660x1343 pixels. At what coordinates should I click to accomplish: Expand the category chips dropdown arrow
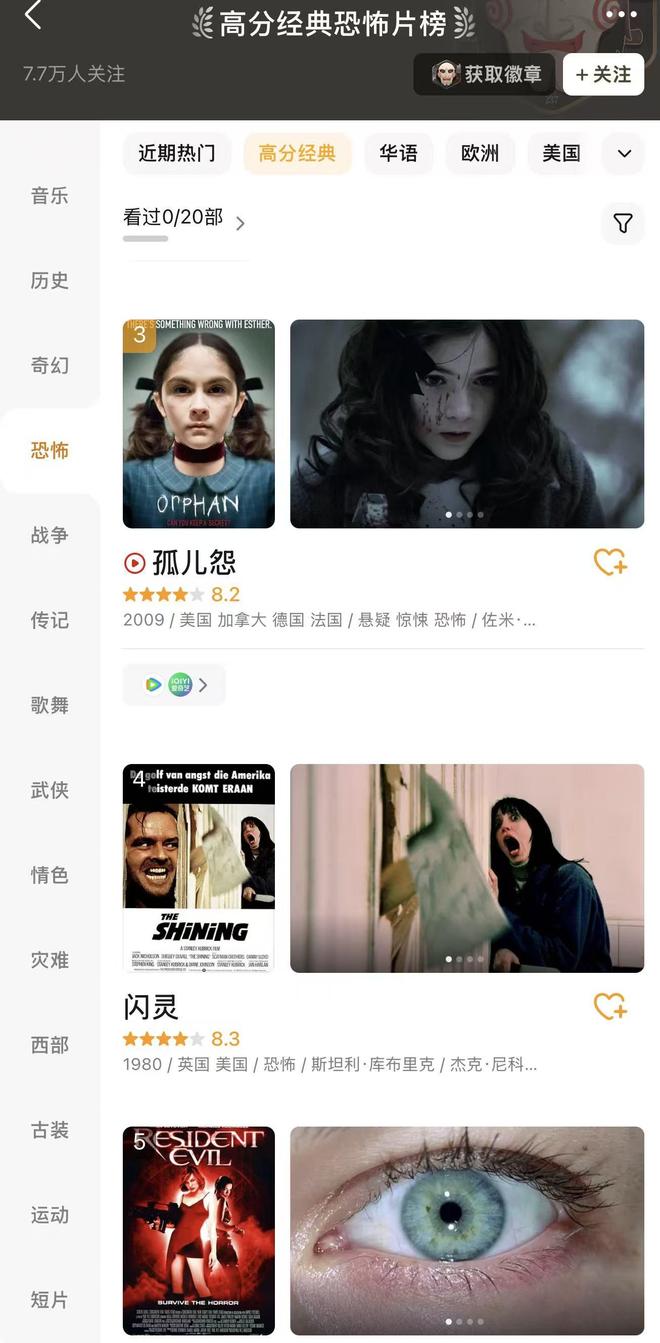(624, 154)
